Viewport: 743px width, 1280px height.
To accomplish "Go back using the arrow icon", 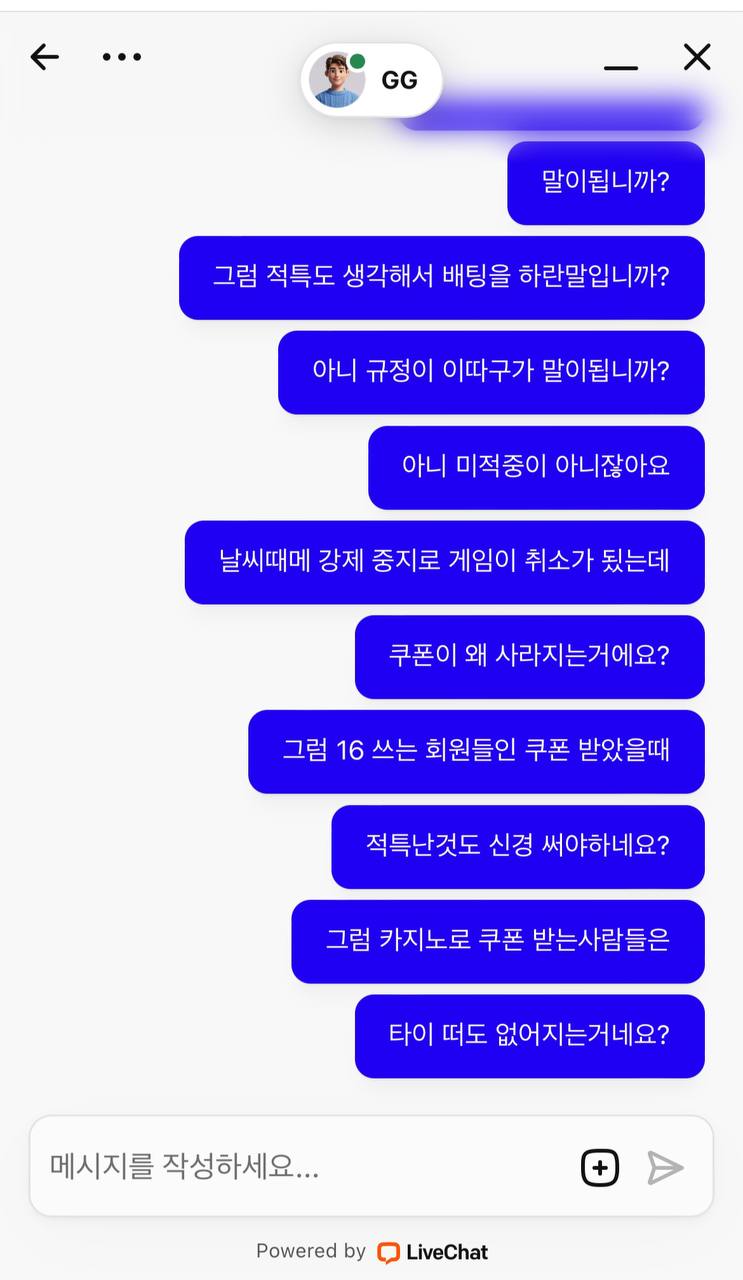I will (x=44, y=57).
